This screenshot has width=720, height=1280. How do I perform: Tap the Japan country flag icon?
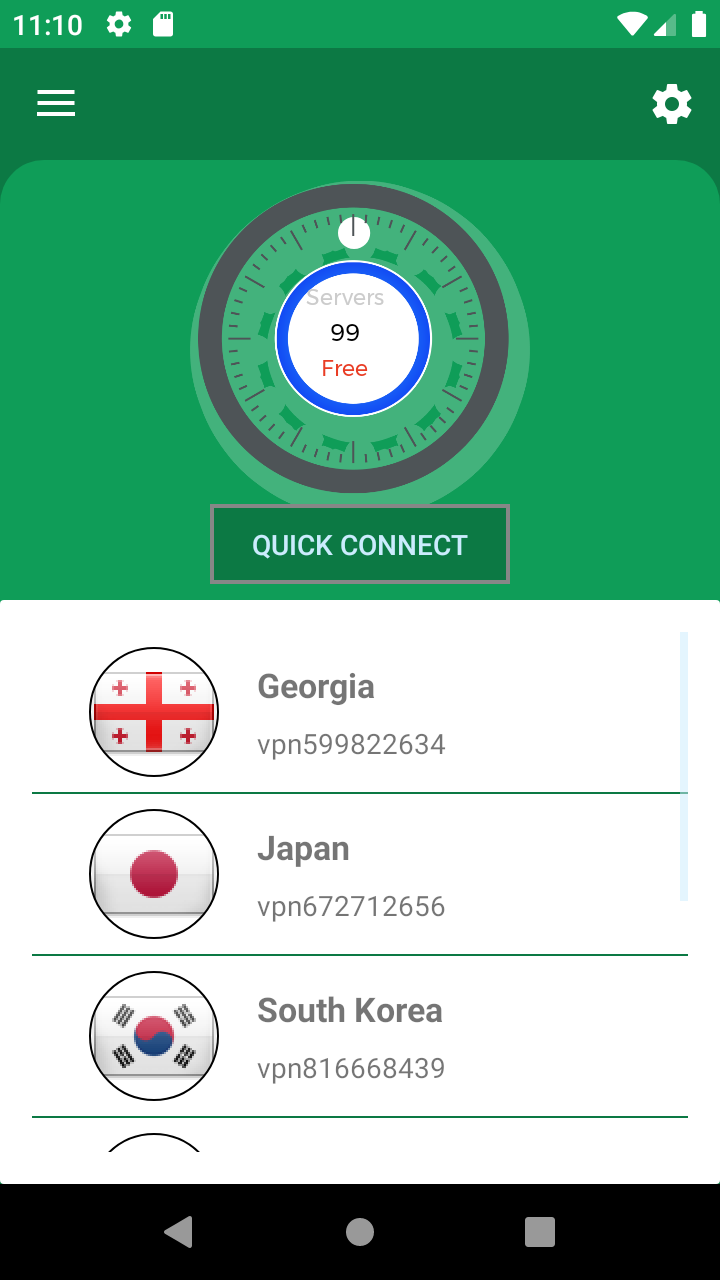tap(153, 873)
